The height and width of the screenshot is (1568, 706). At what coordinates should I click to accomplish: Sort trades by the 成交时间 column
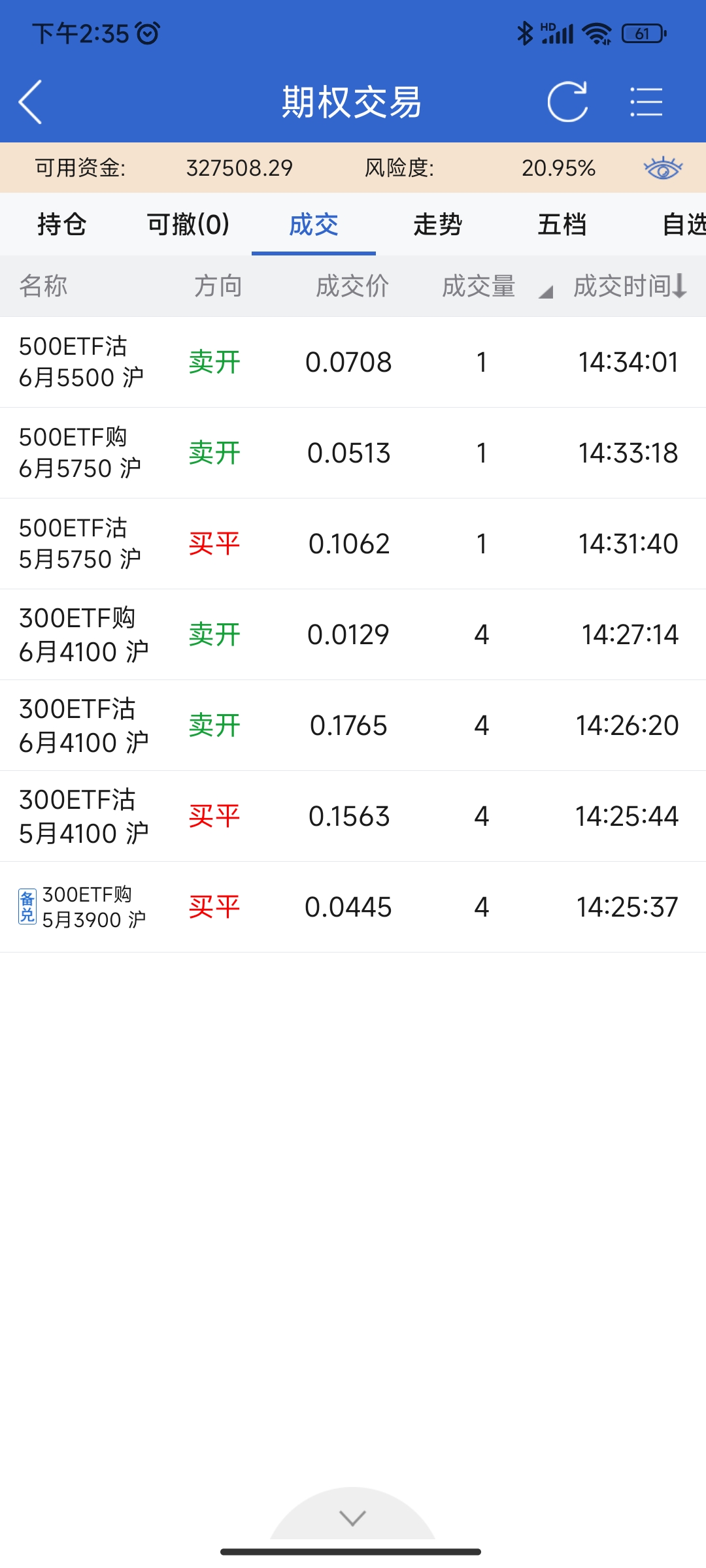pyautogui.click(x=629, y=286)
